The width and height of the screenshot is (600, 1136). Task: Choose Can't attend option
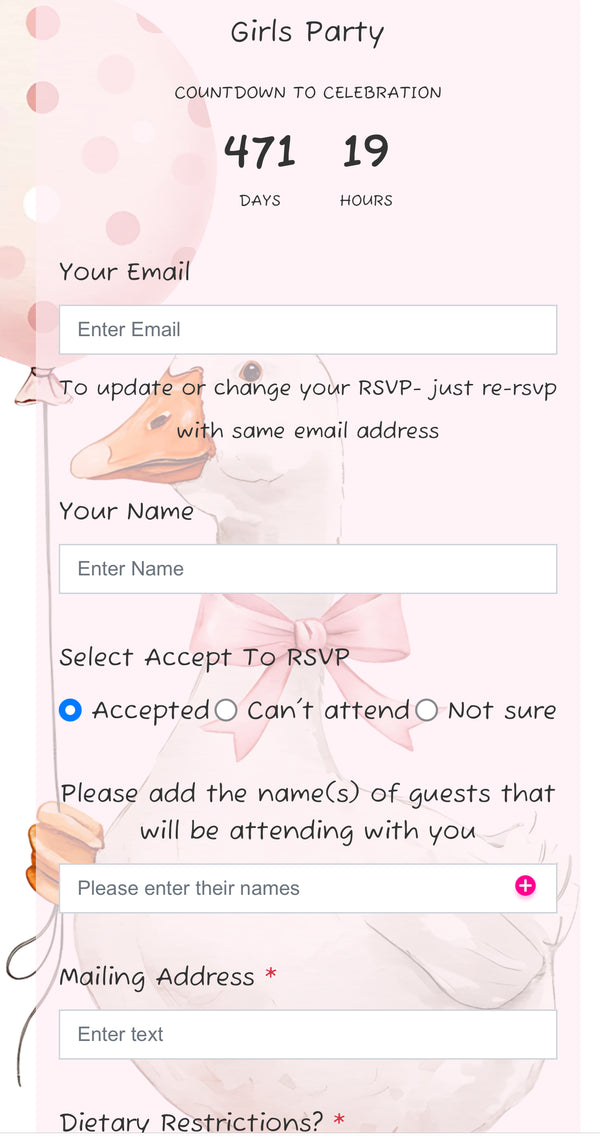(x=226, y=711)
